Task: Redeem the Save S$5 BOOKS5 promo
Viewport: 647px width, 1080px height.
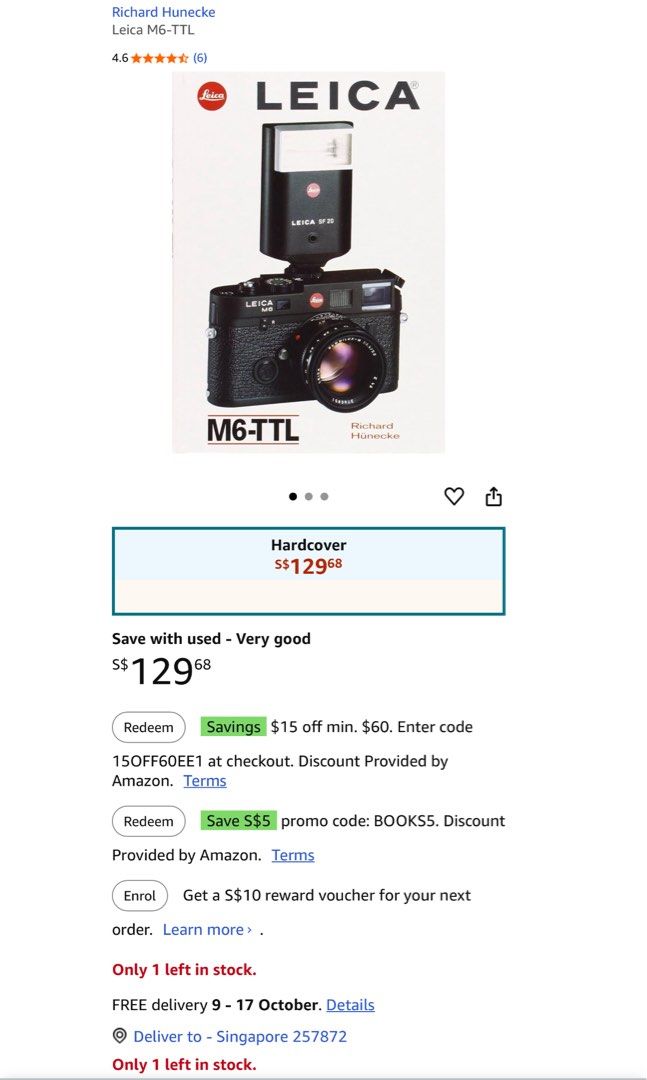Action: click(x=148, y=821)
